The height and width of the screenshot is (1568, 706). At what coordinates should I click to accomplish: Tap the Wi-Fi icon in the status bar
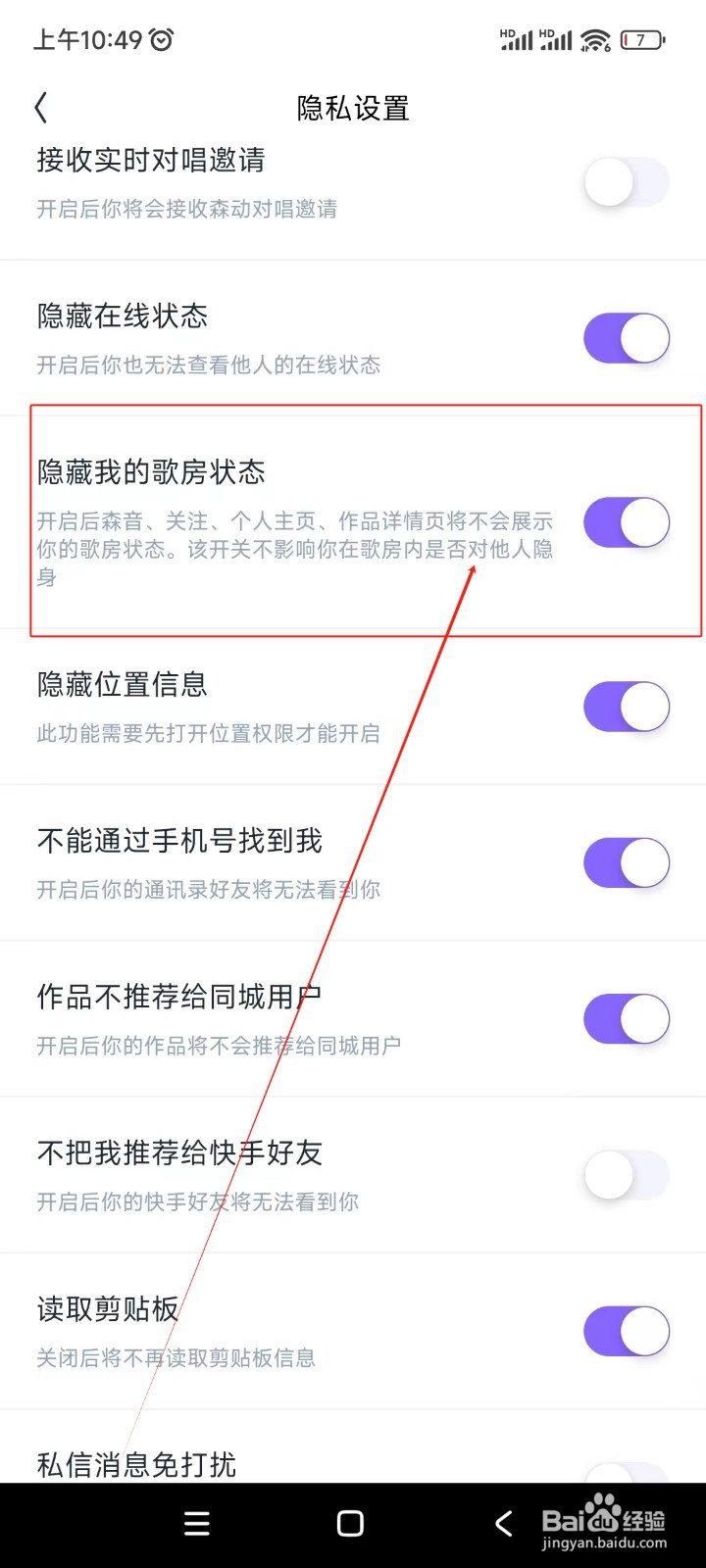(594, 39)
